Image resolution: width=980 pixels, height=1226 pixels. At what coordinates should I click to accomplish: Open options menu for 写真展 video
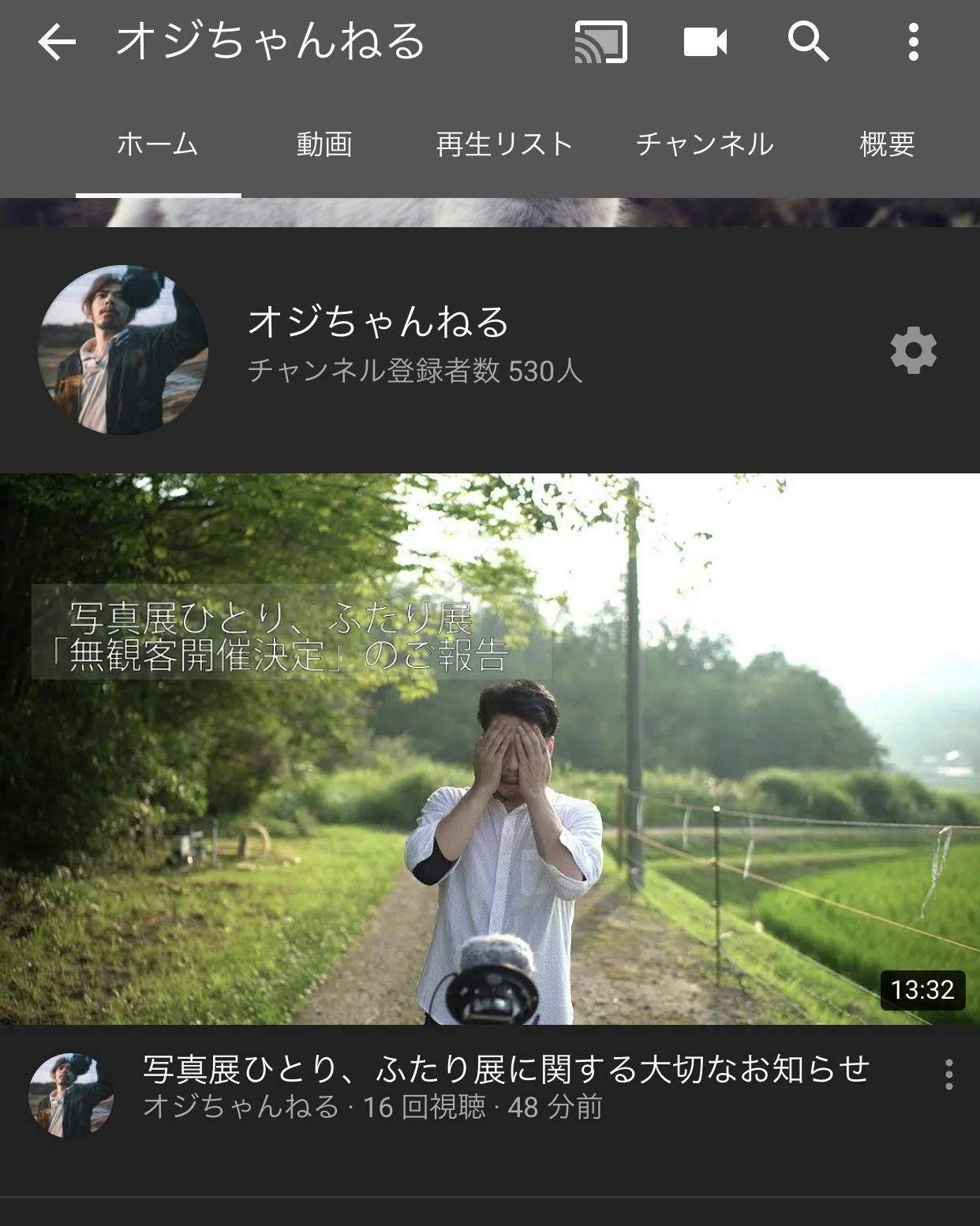coord(948,1075)
